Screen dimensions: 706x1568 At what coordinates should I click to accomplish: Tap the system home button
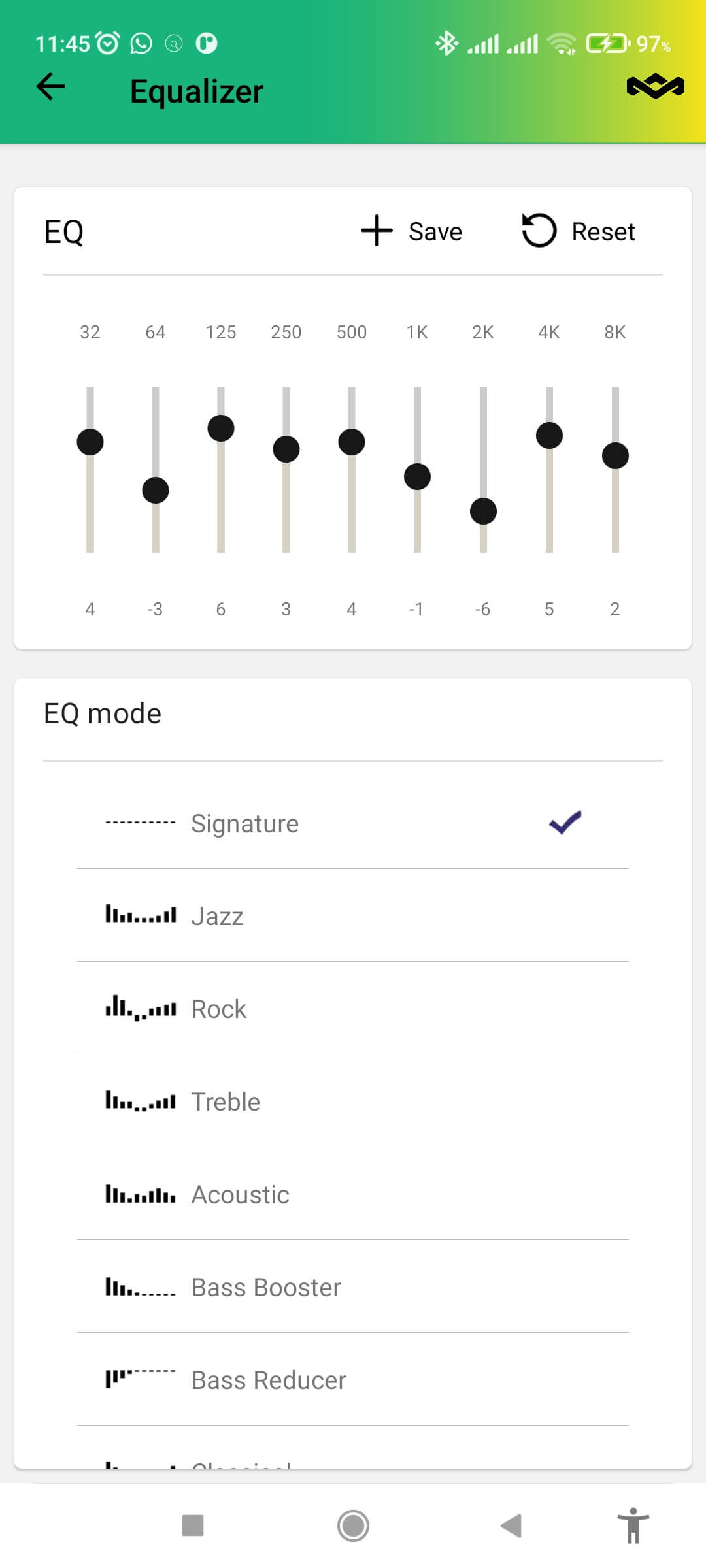tap(353, 1526)
